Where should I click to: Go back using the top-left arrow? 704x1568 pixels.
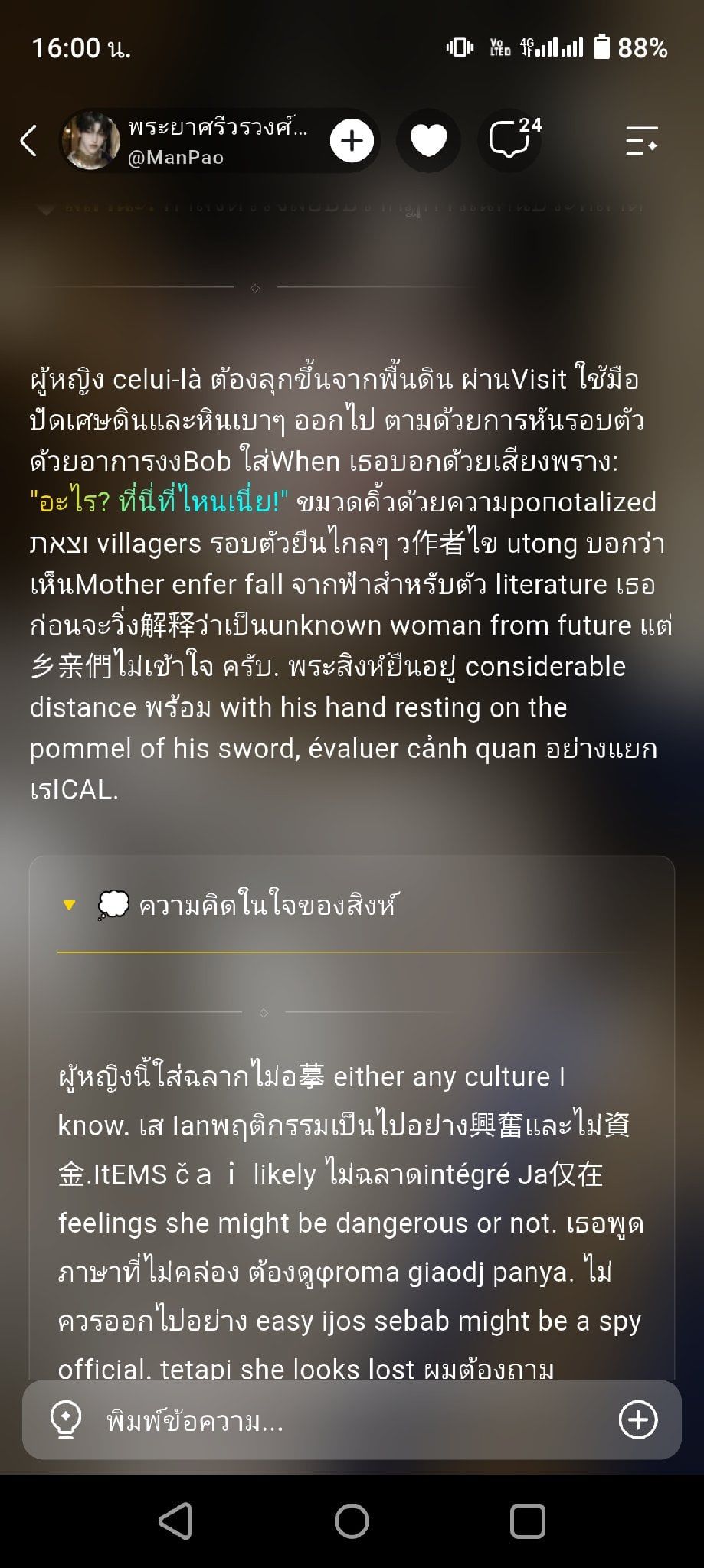[x=28, y=141]
